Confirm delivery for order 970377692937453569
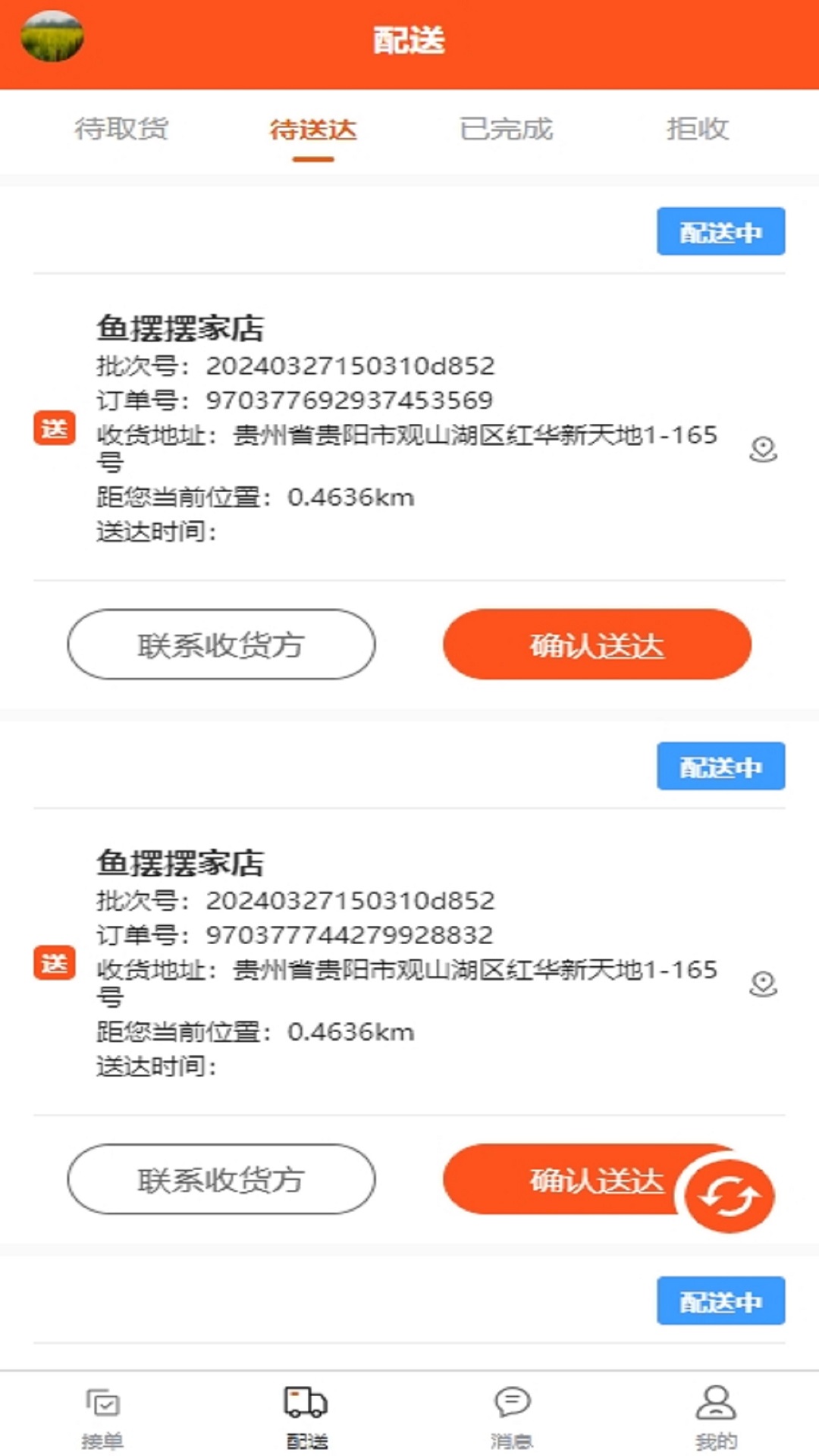The height and width of the screenshot is (1456, 819). (x=597, y=645)
